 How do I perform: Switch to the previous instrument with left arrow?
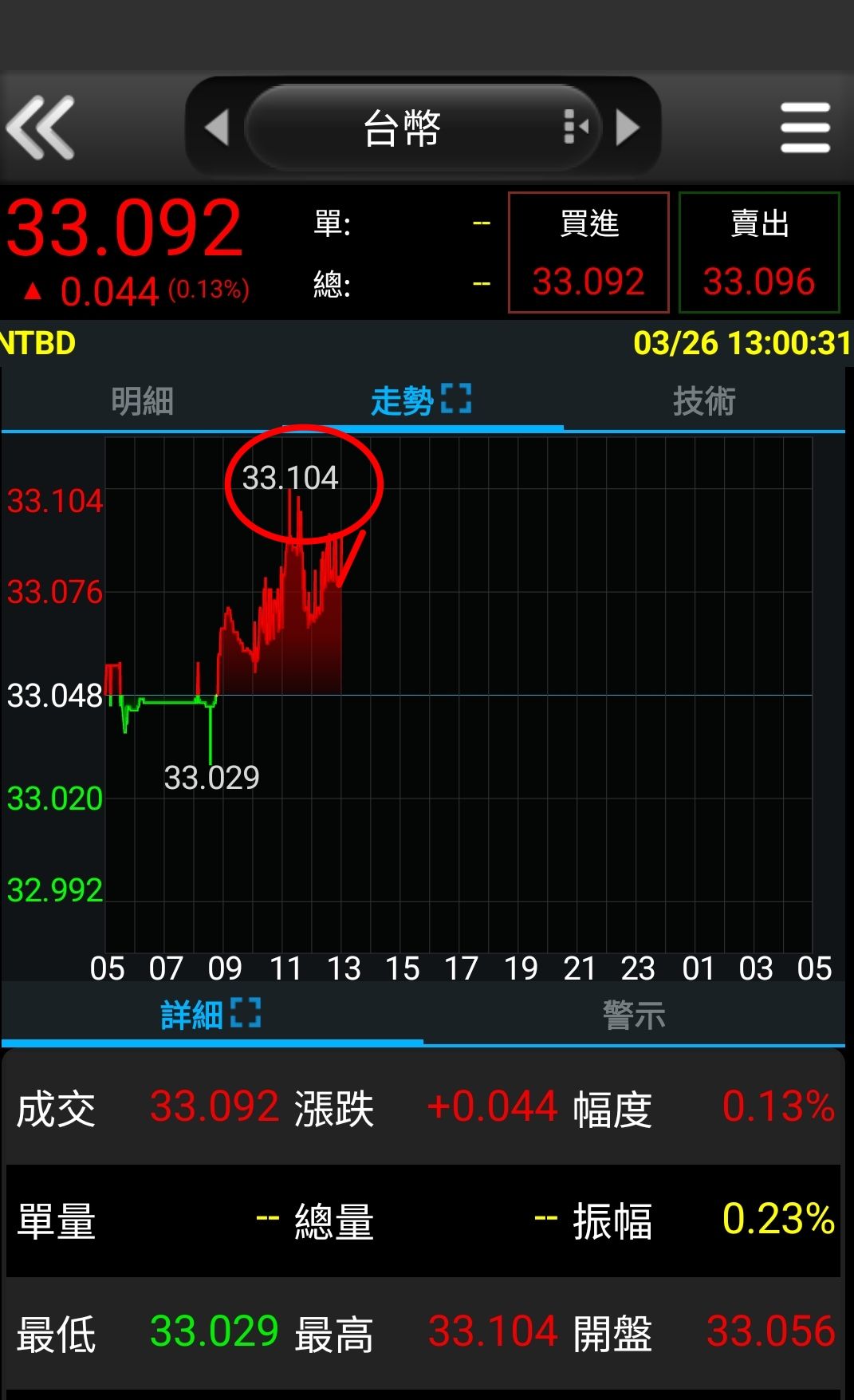point(216,128)
